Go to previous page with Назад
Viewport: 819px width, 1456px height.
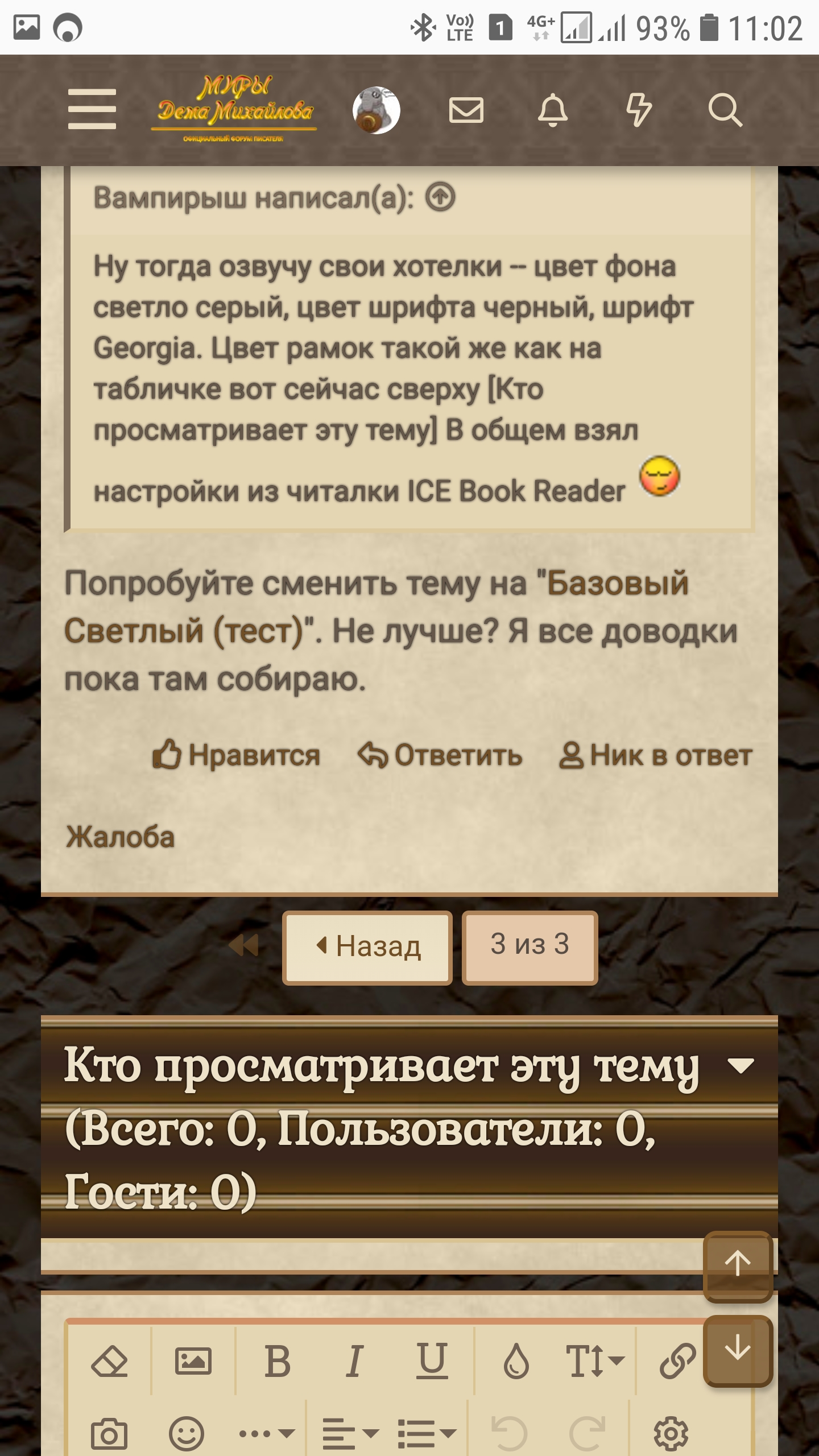(367, 947)
